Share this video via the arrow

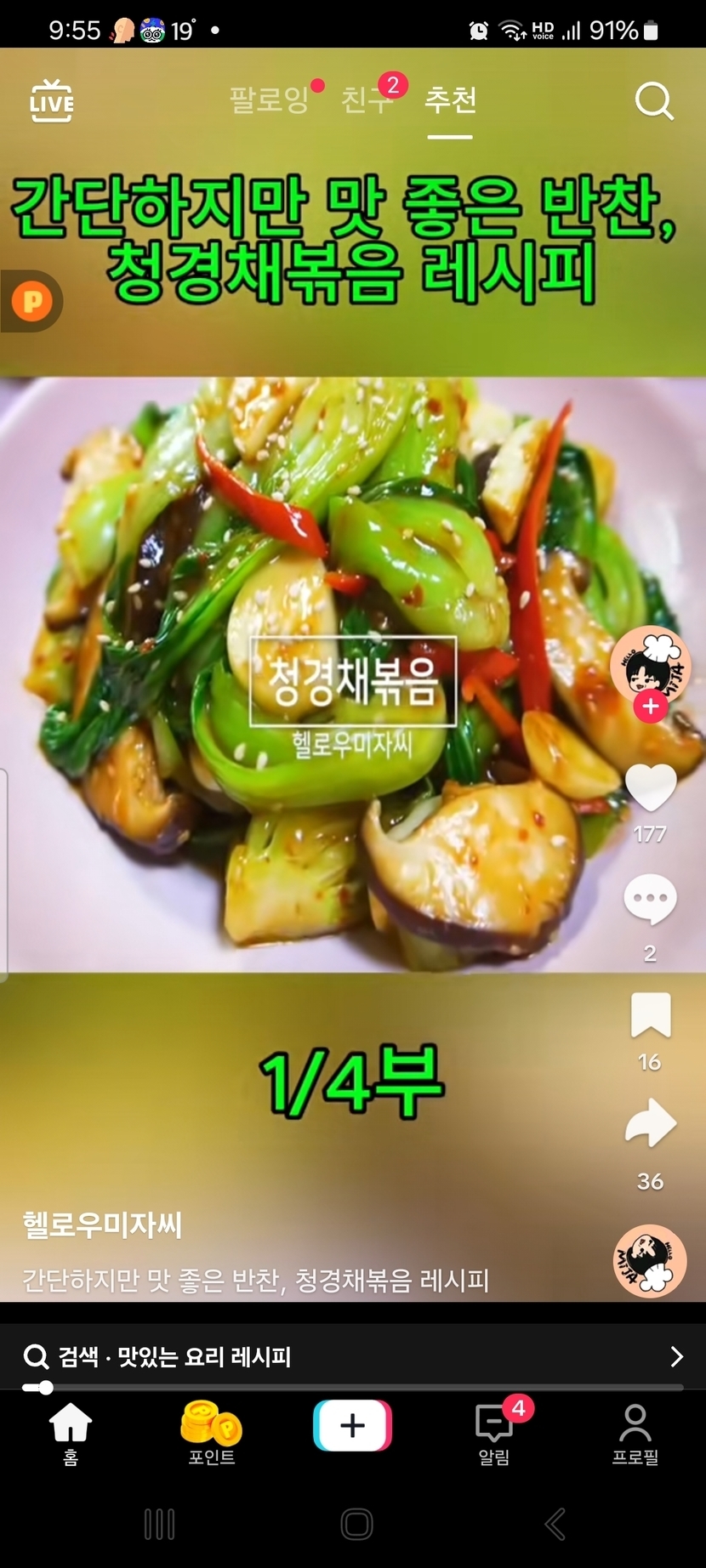tap(651, 1123)
